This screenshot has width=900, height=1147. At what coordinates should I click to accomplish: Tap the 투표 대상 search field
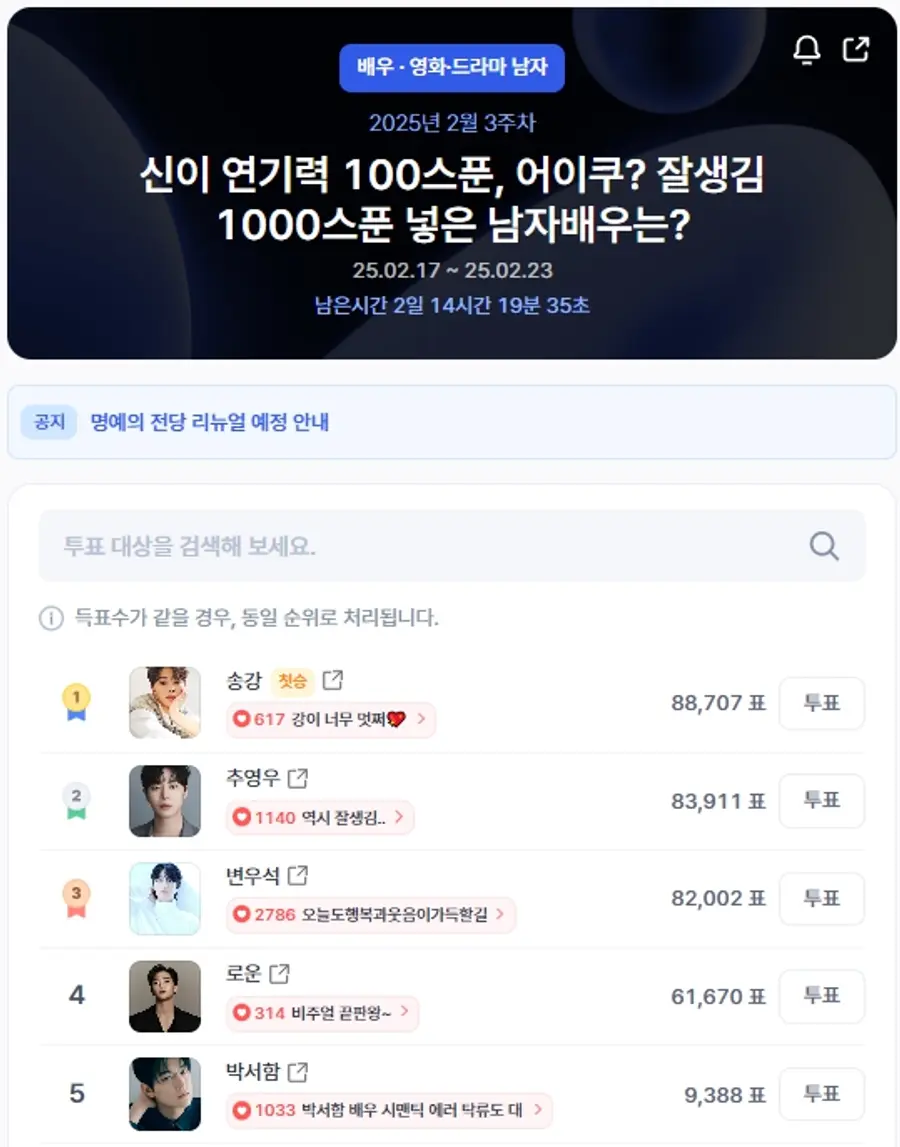coord(420,546)
